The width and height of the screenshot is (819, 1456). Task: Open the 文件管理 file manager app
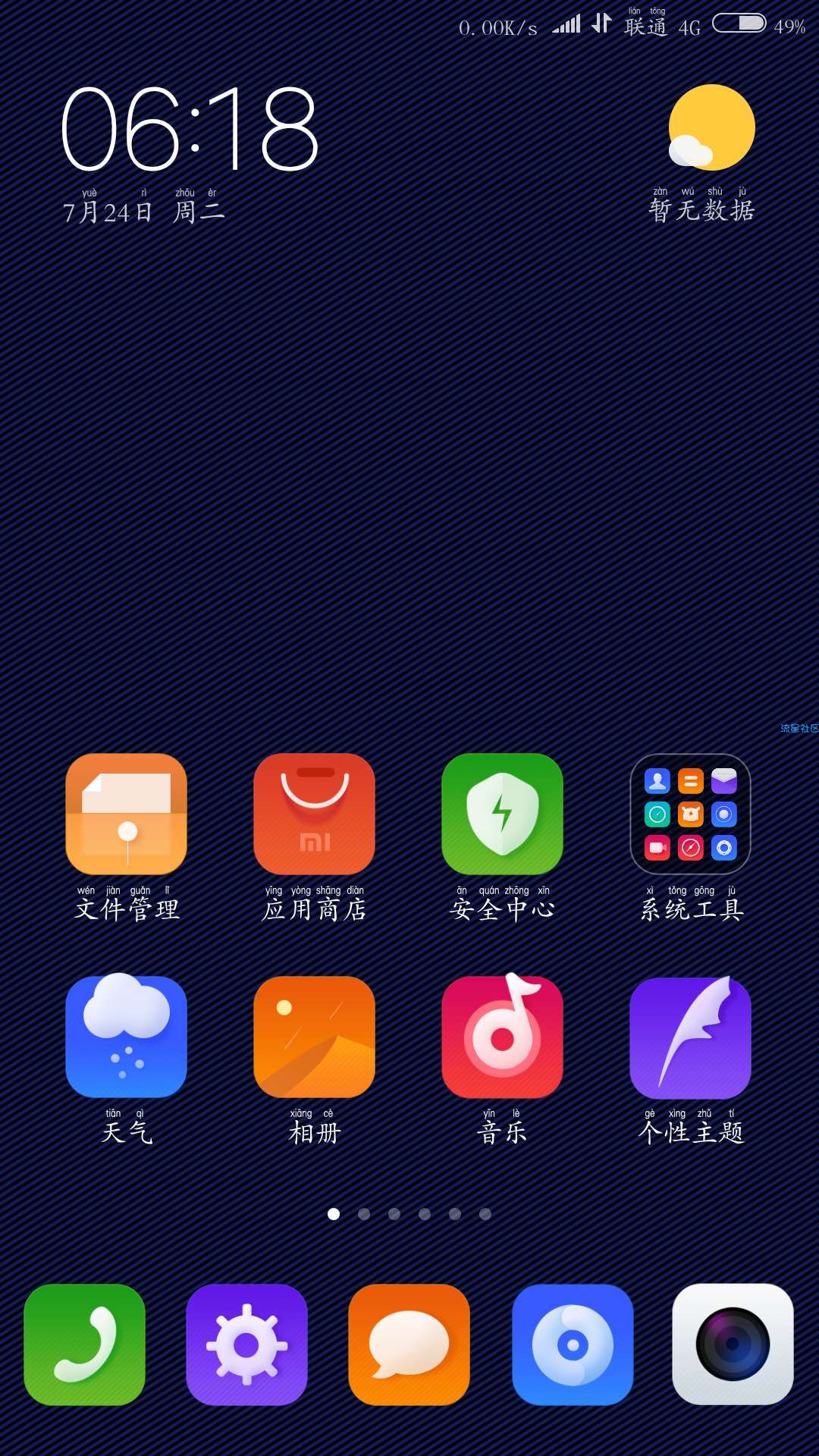tap(126, 814)
